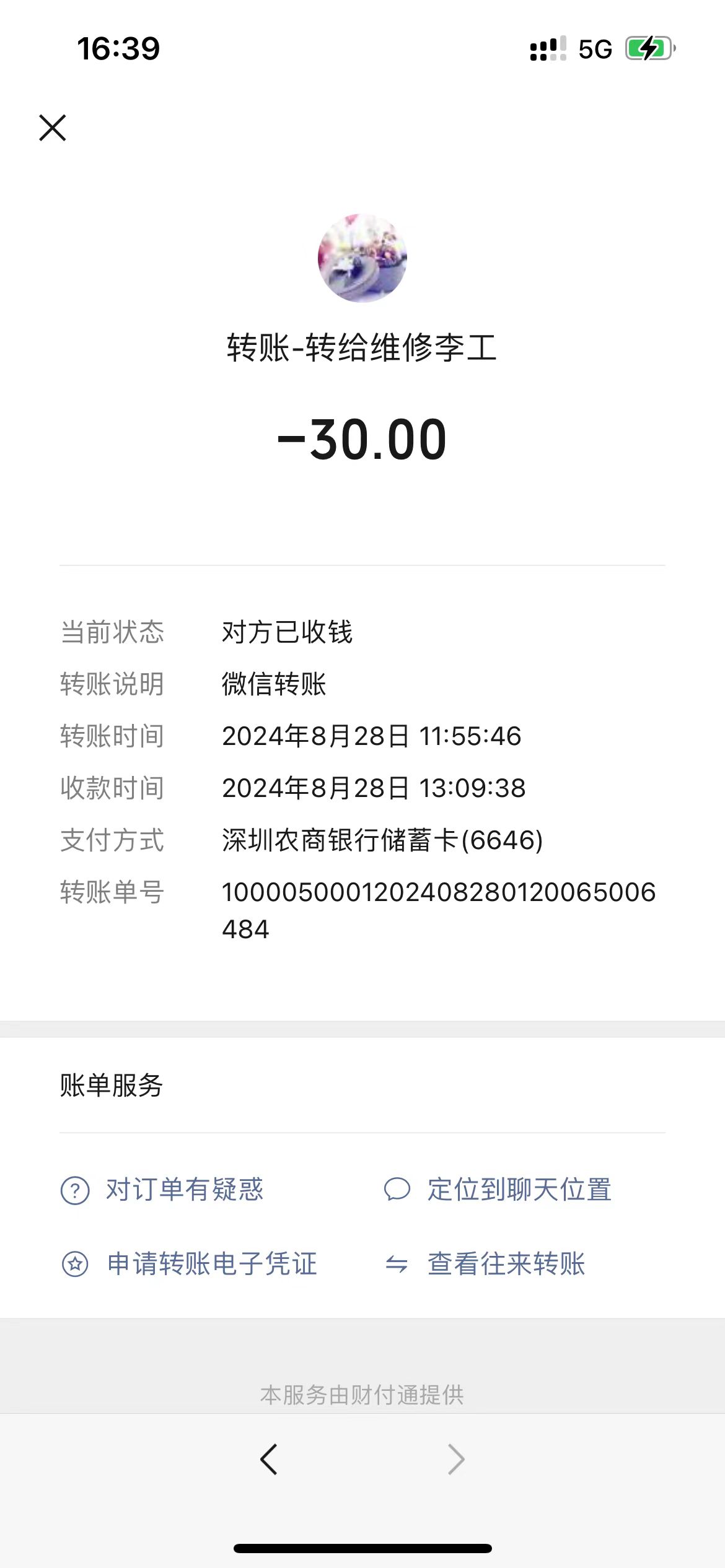
Task: Go forward using the bottom right arrow
Action: tap(455, 1460)
